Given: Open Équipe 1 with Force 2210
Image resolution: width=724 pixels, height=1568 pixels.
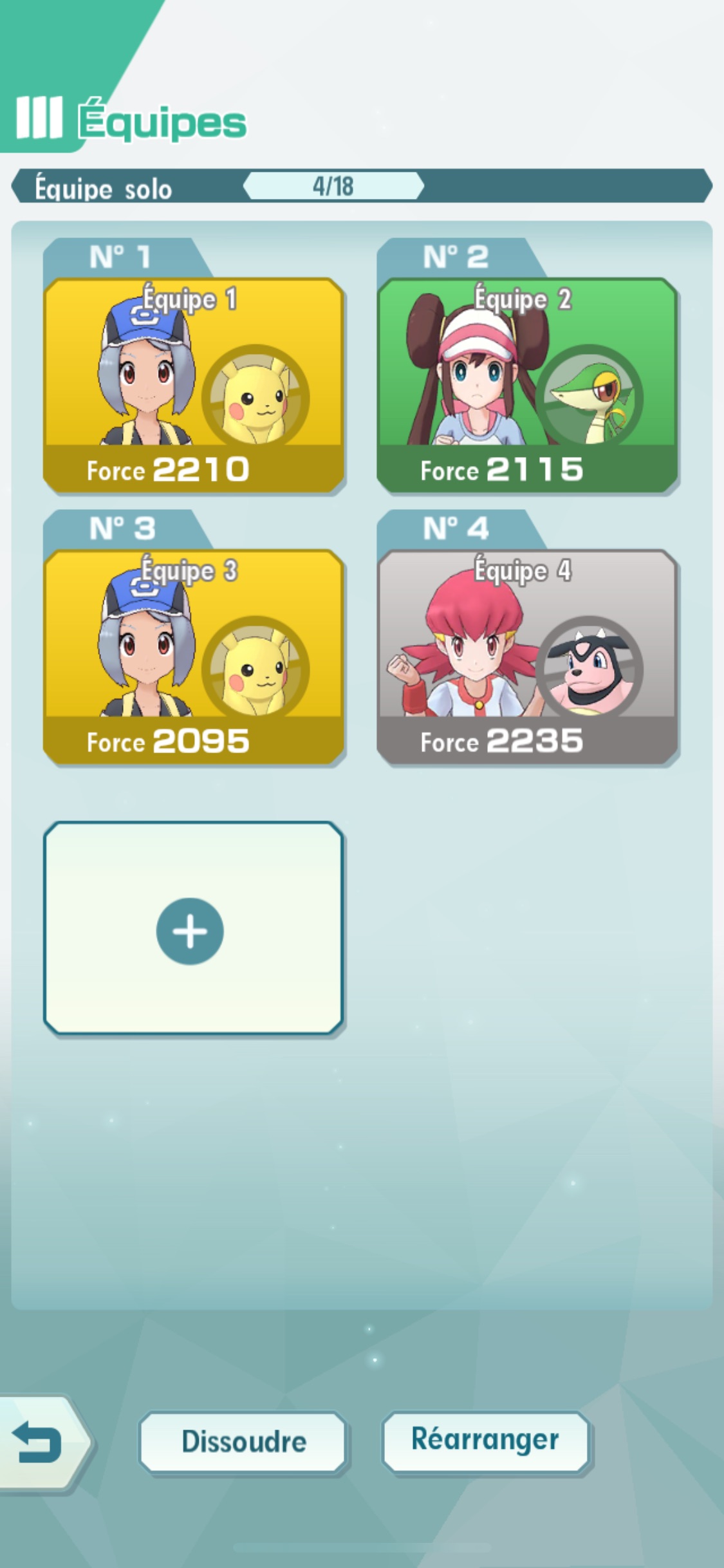Looking at the screenshot, I should [x=193, y=385].
